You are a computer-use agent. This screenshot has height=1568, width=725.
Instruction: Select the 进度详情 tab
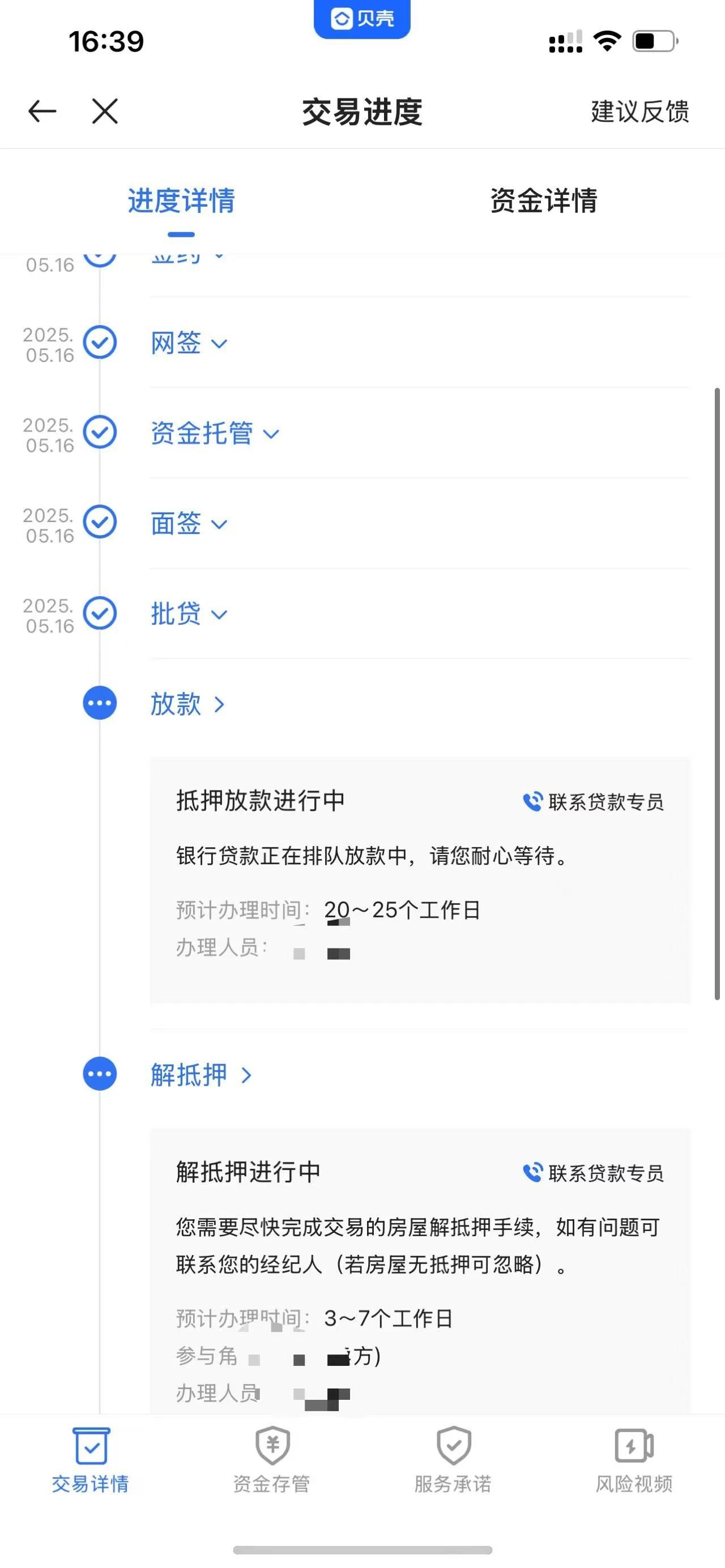coord(181,201)
